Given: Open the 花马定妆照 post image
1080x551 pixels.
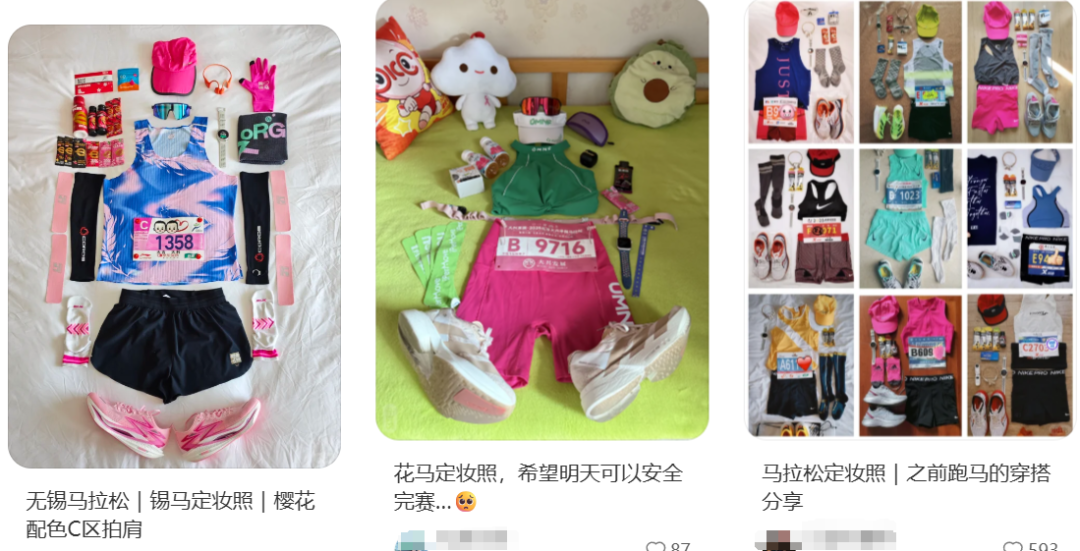Looking at the screenshot, I should (x=542, y=220).
